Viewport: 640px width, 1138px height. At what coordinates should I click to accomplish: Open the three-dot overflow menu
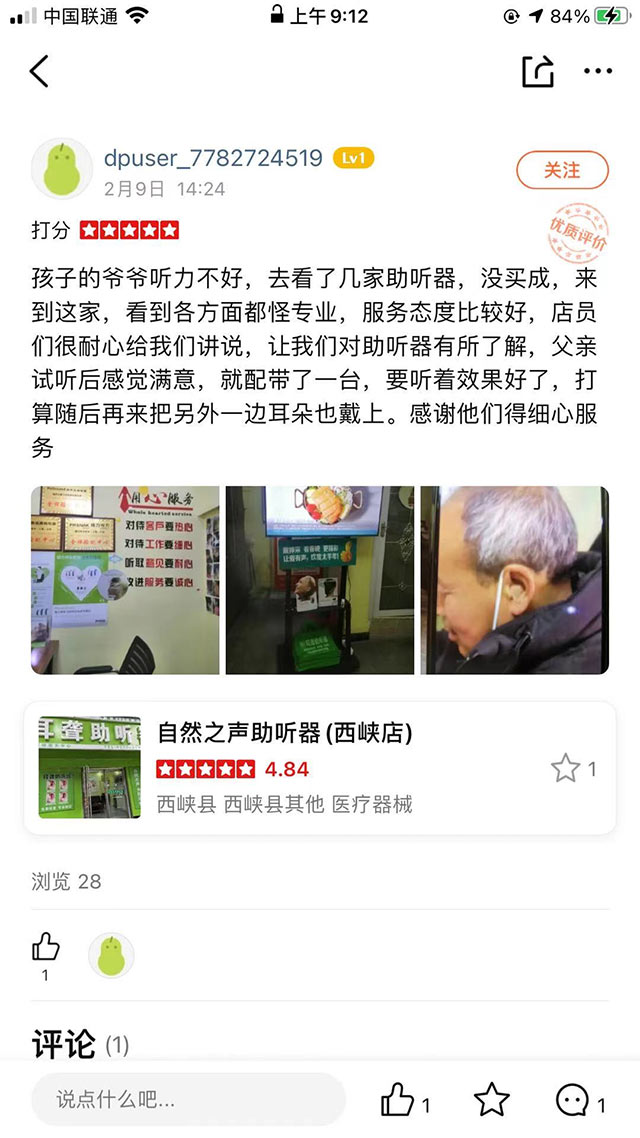pyautogui.click(x=598, y=72)
